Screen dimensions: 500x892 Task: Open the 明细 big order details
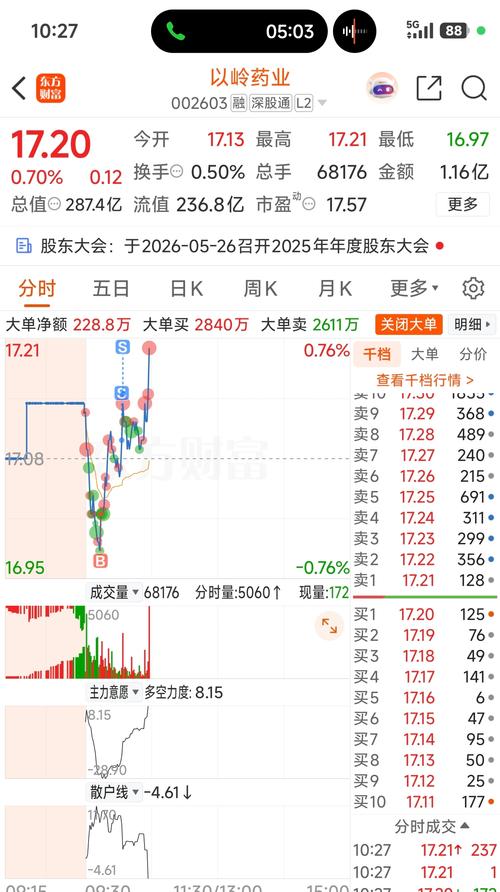point(472,324)
